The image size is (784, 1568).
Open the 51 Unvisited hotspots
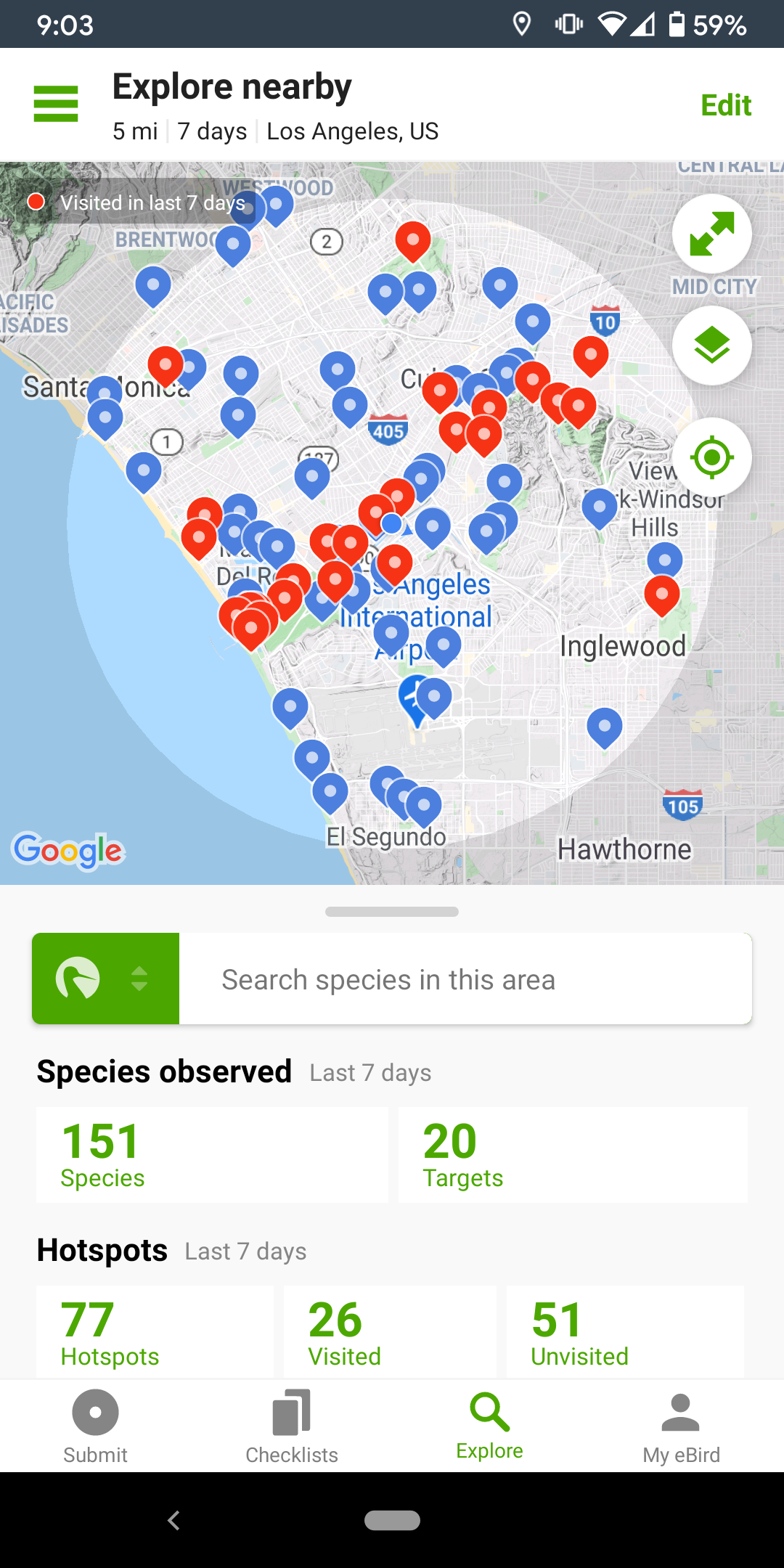coord(624,1331)
